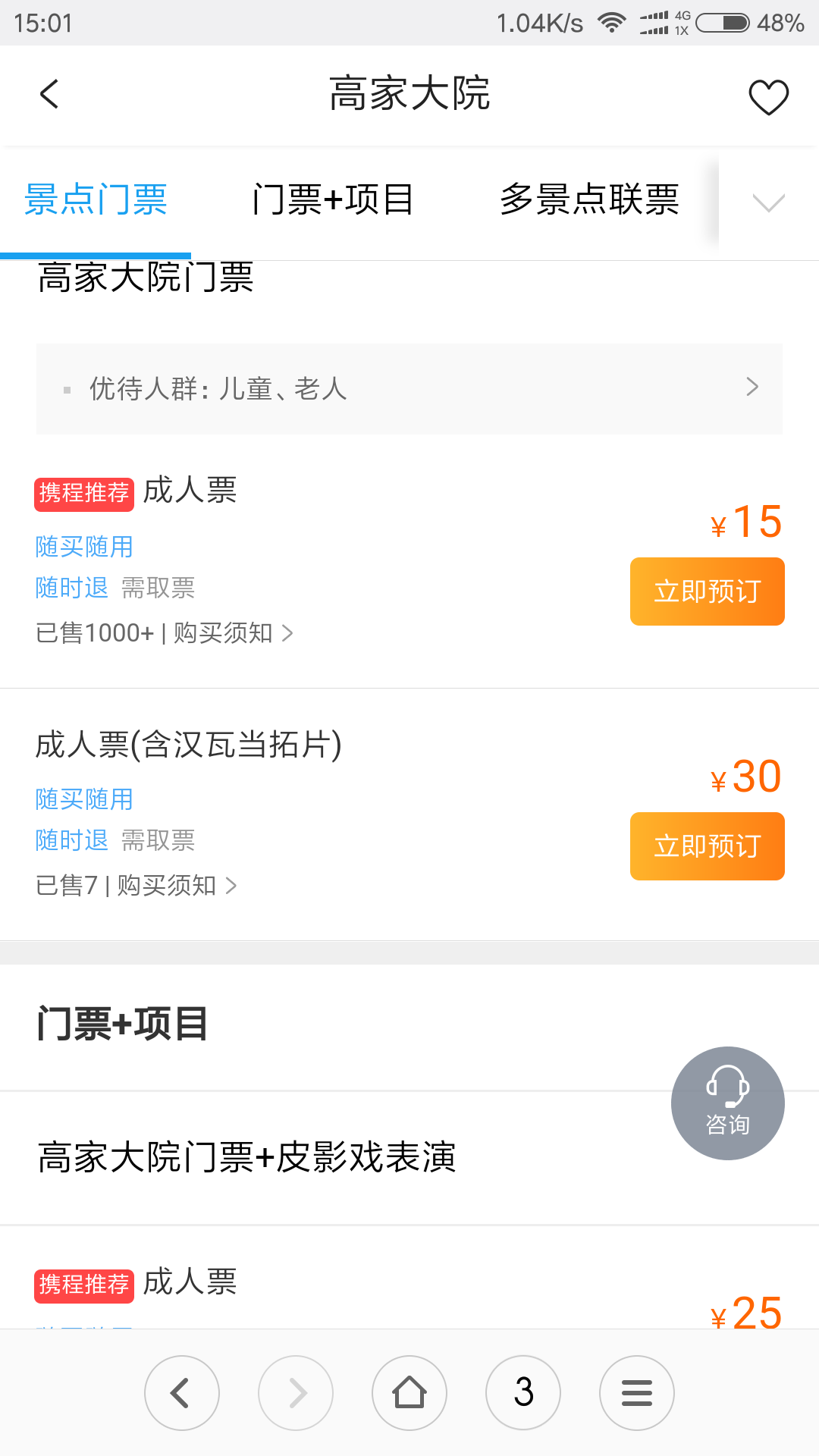The image size is (819, 1456).
Task: Open the browser tab switcher showing 3
Action: coord(523,1393)
